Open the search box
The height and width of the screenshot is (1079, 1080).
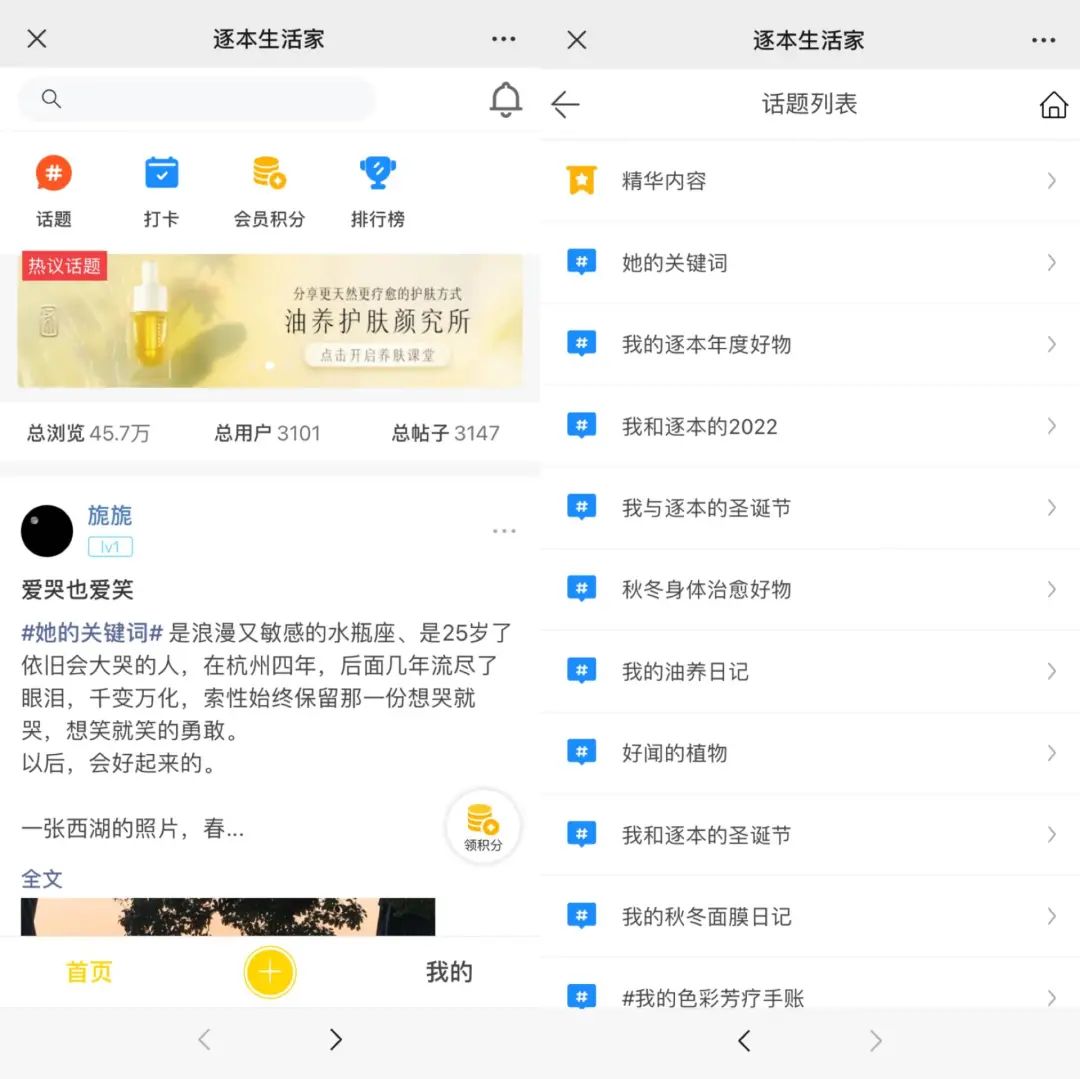click(196, 99)
